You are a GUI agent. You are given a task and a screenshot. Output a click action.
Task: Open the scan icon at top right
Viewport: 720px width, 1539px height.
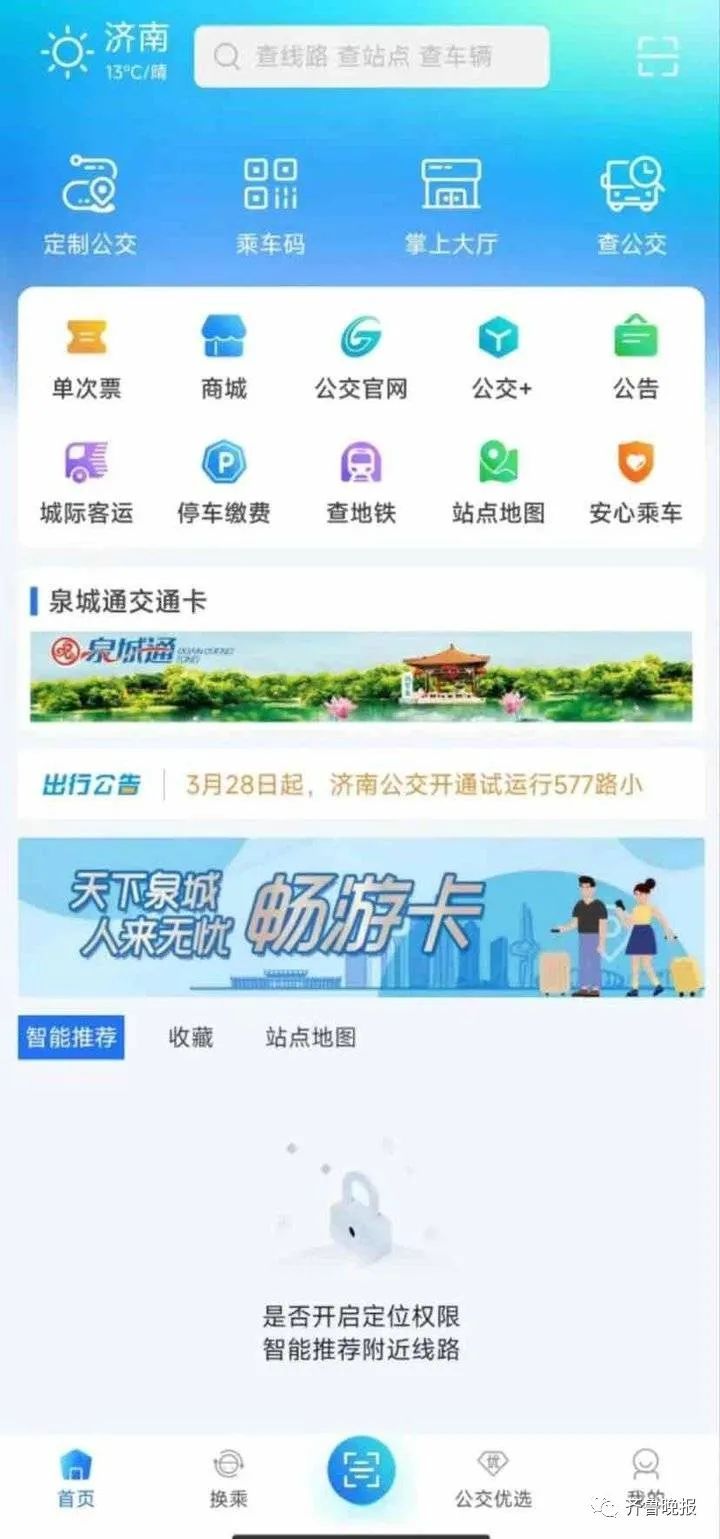coord(658,56)
